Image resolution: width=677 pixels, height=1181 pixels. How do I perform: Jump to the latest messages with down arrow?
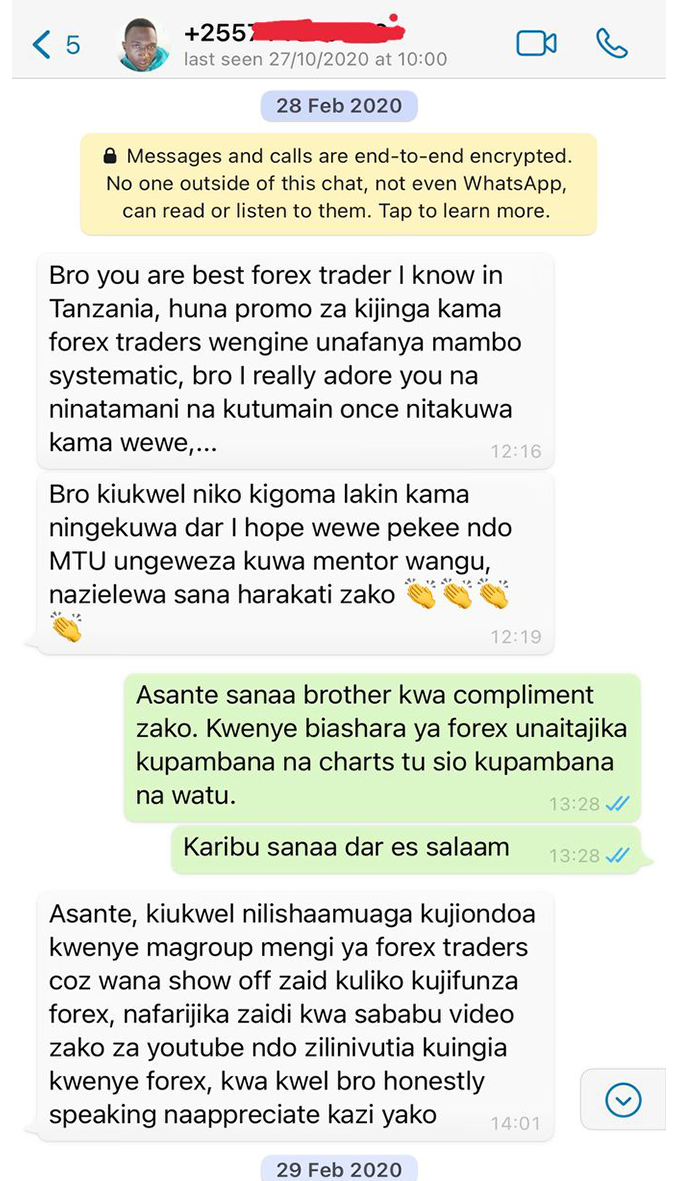pyautogui.click(x=624, y=1100)
